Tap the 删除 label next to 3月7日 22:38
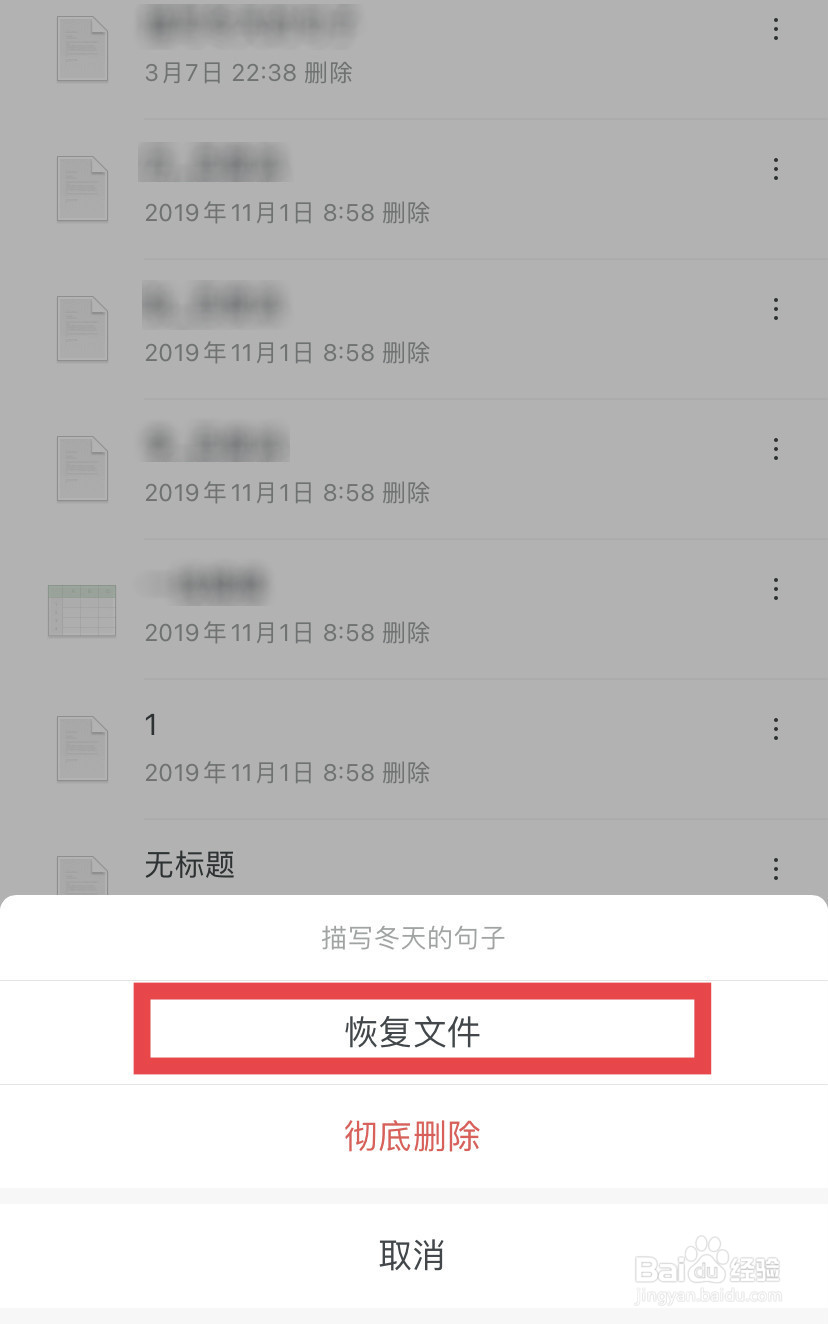The height and width of the screenshot is (1324, 828). point(330,73)
